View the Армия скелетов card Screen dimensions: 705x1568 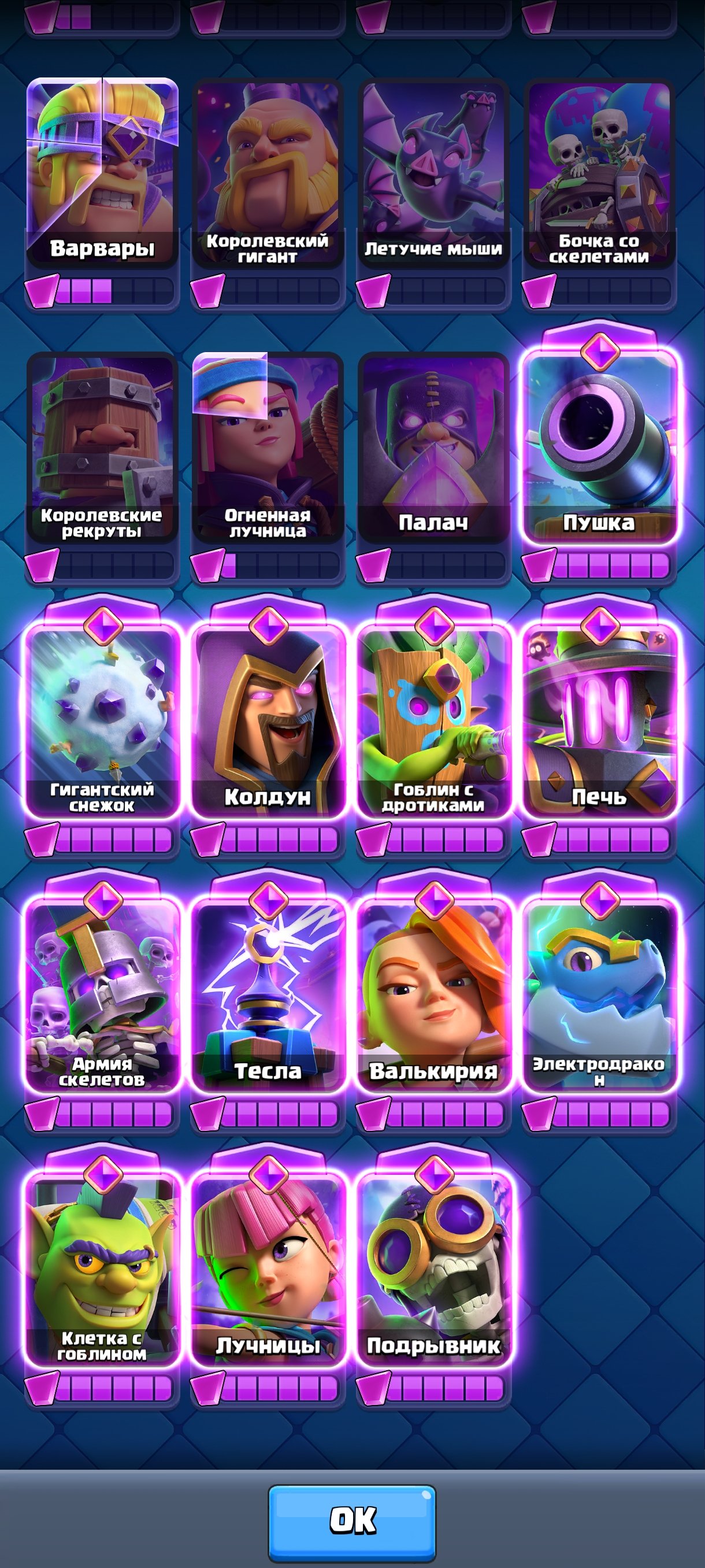coord(102,995)
